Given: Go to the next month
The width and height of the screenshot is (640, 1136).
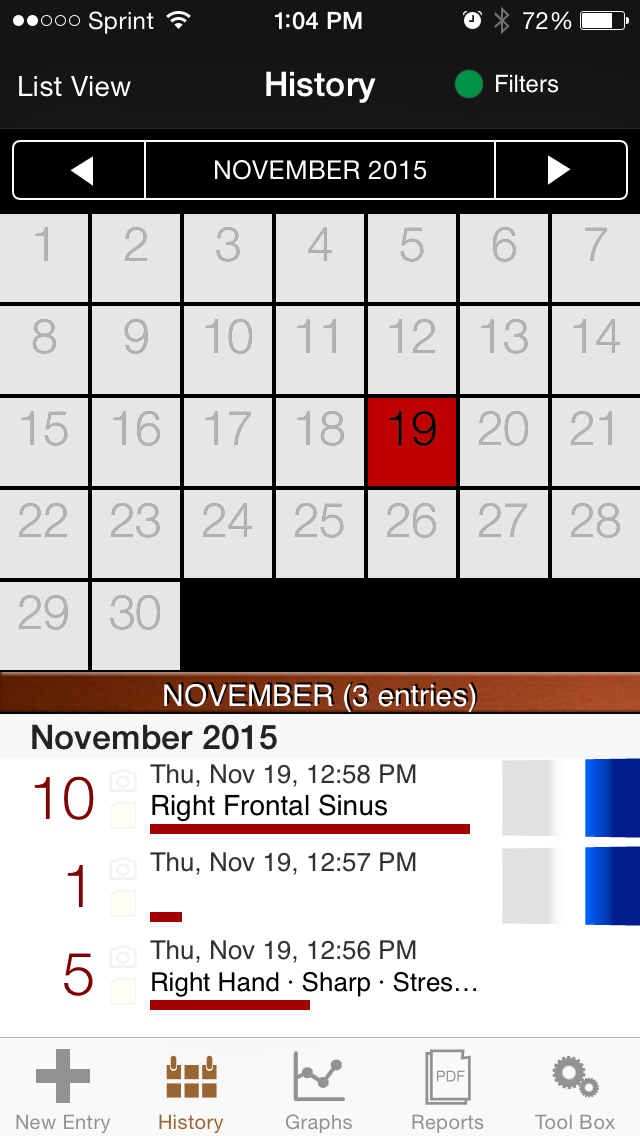Looking at the screenshot, I should pos(560,171).
